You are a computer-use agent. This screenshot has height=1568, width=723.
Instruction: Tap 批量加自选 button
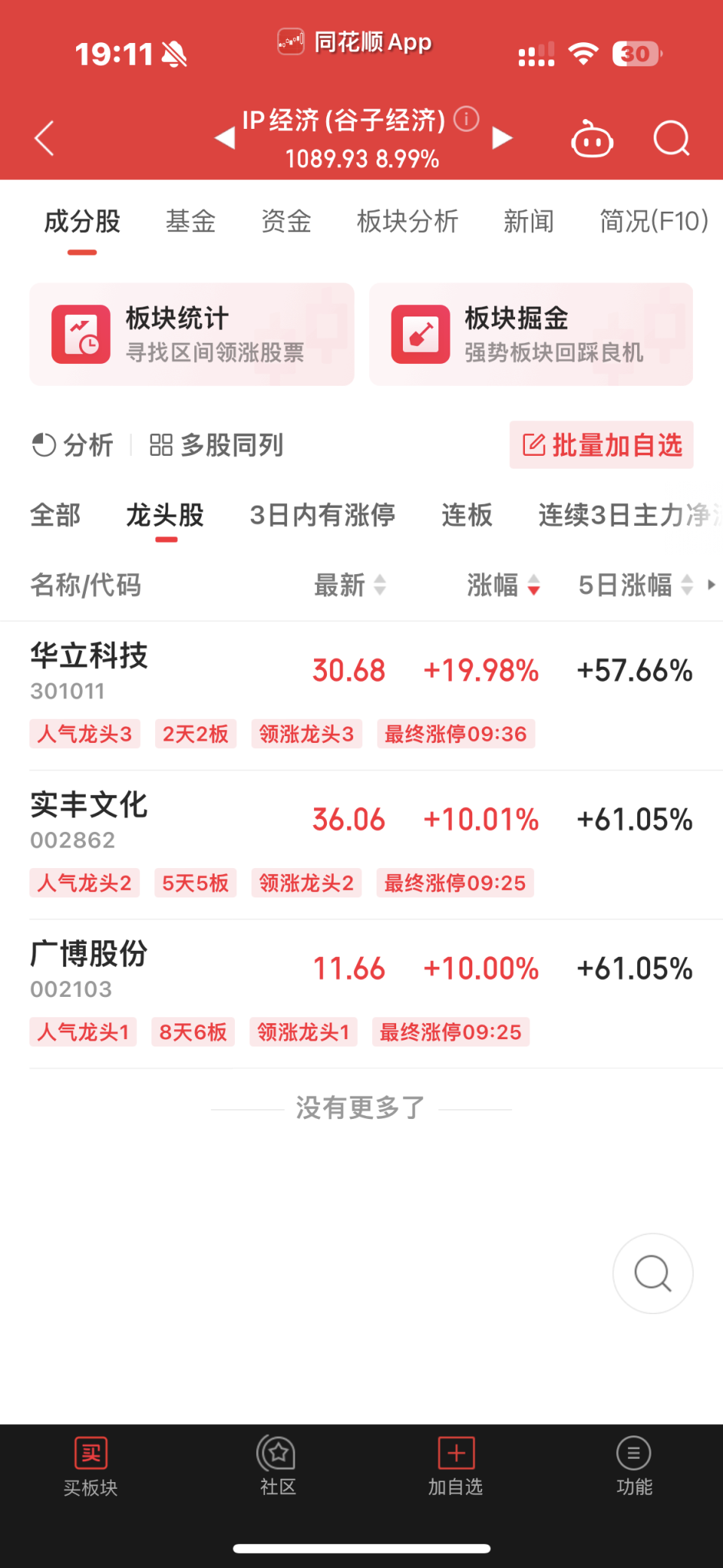coord(601,445)
